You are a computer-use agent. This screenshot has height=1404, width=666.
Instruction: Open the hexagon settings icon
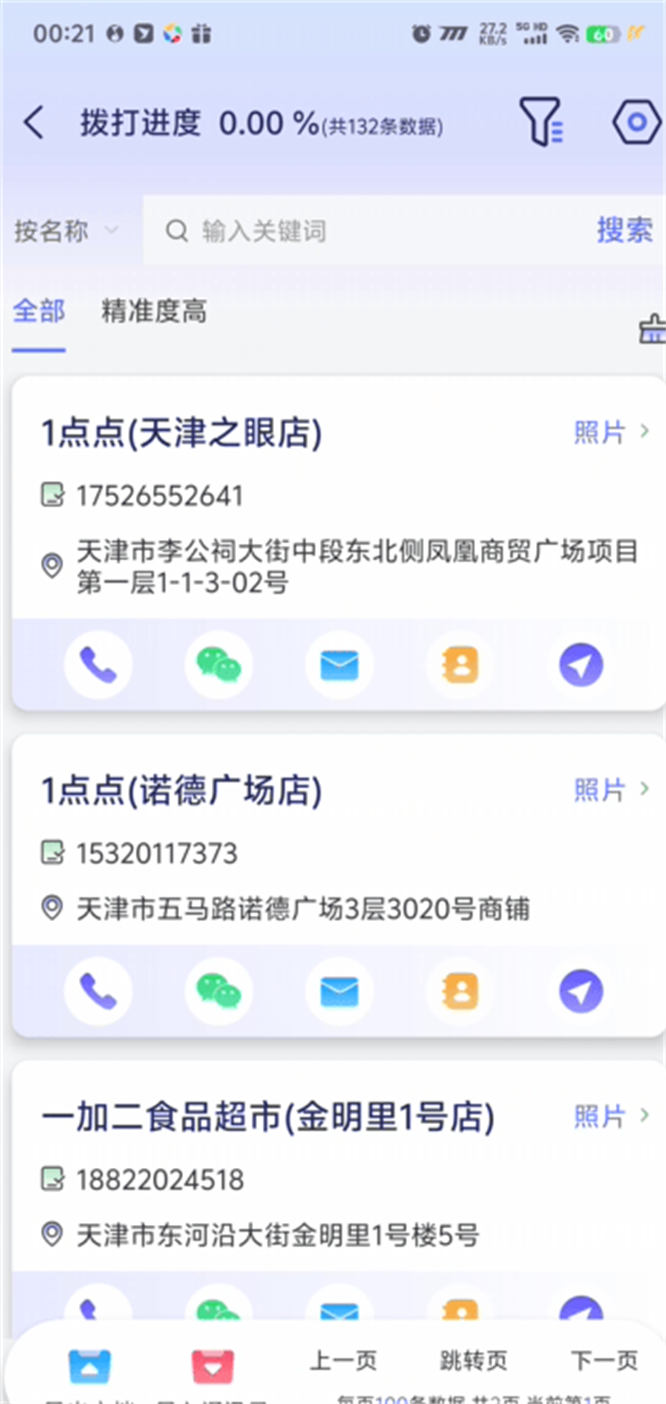click(636, 123)
